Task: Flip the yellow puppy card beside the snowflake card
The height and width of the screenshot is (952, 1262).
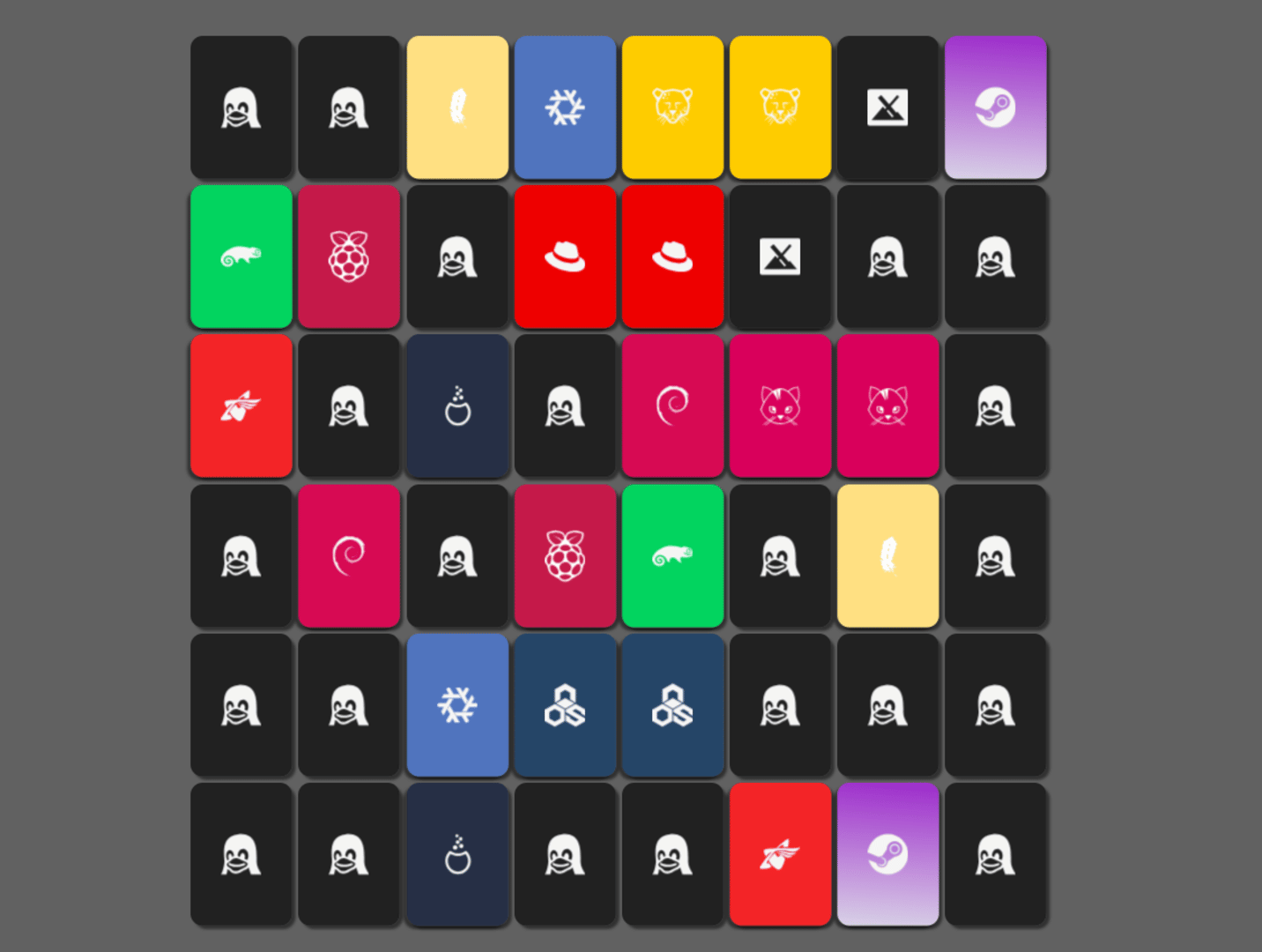Action: coord(672,108)
